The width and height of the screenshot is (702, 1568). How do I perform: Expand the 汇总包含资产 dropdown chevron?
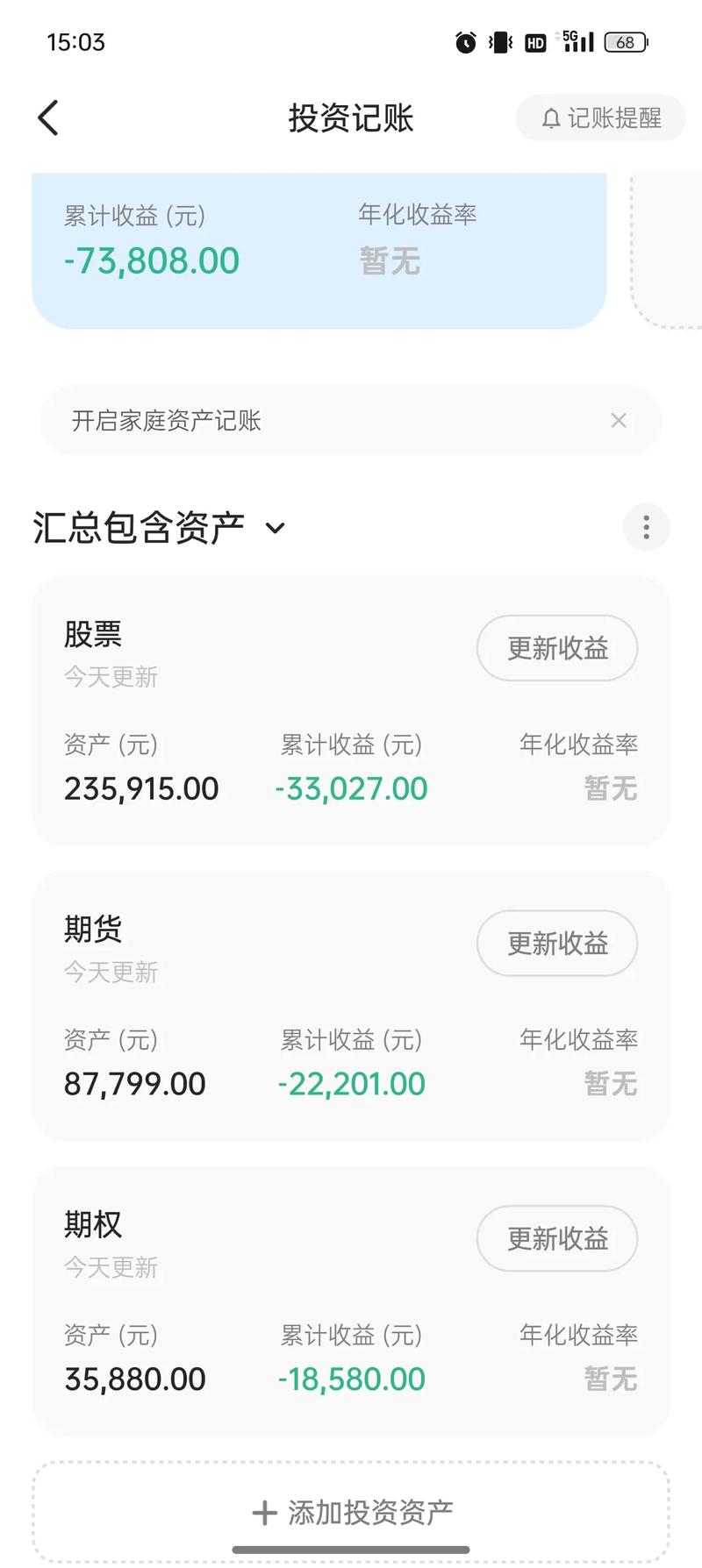tap(275, 529)
